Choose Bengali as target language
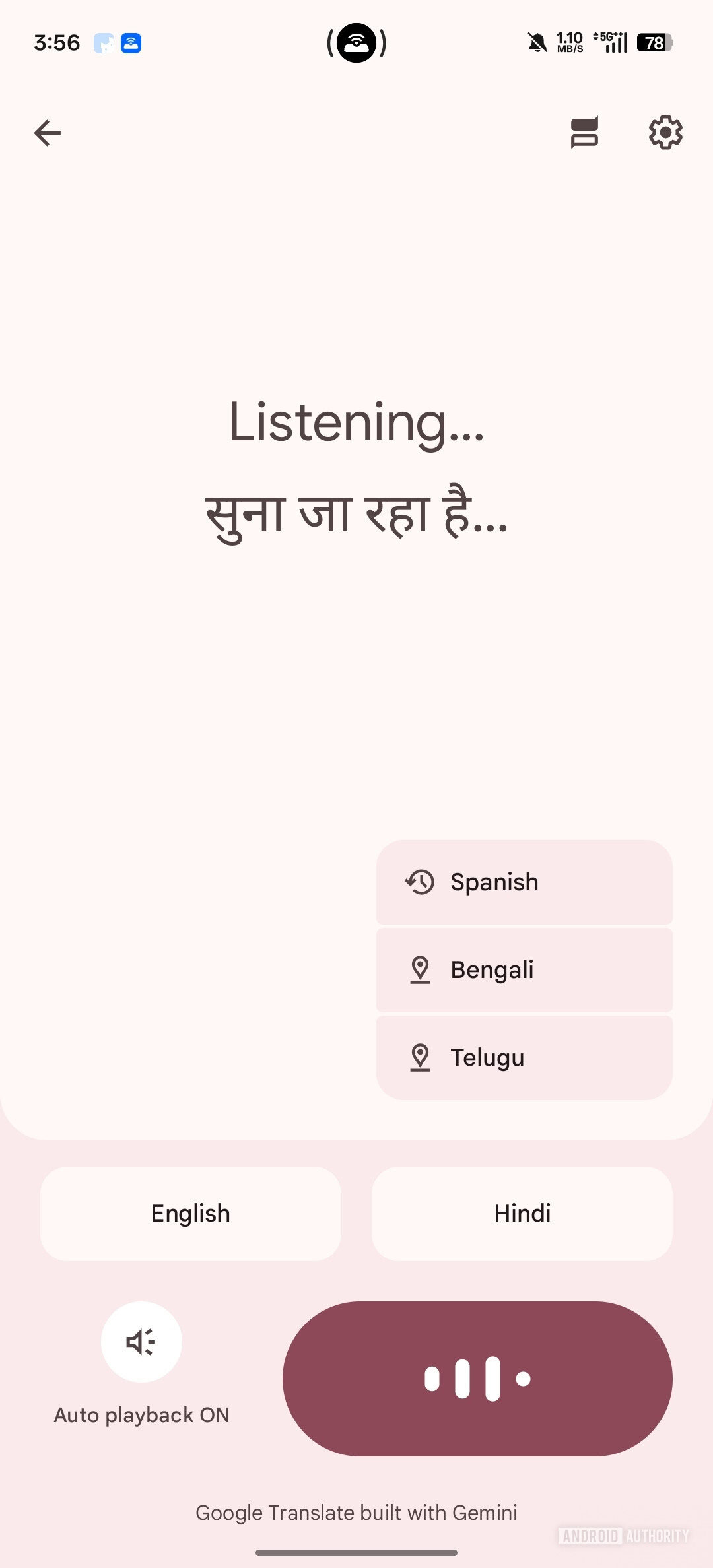 (x=524, y=970)
